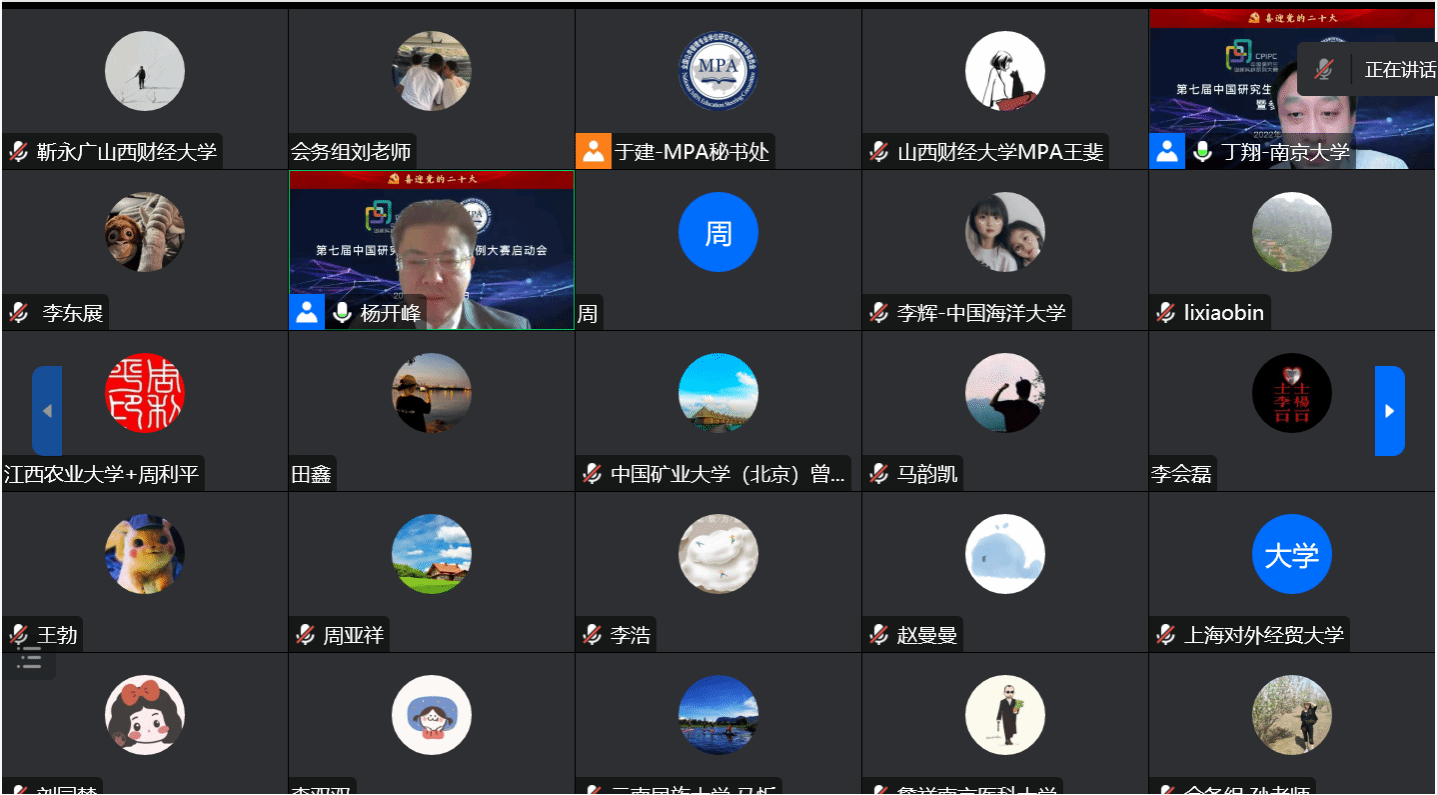The image size is (1438, 795).
Task: Select 王勃's participant tile
Action: pyautogui.click(x=145, y=572)
